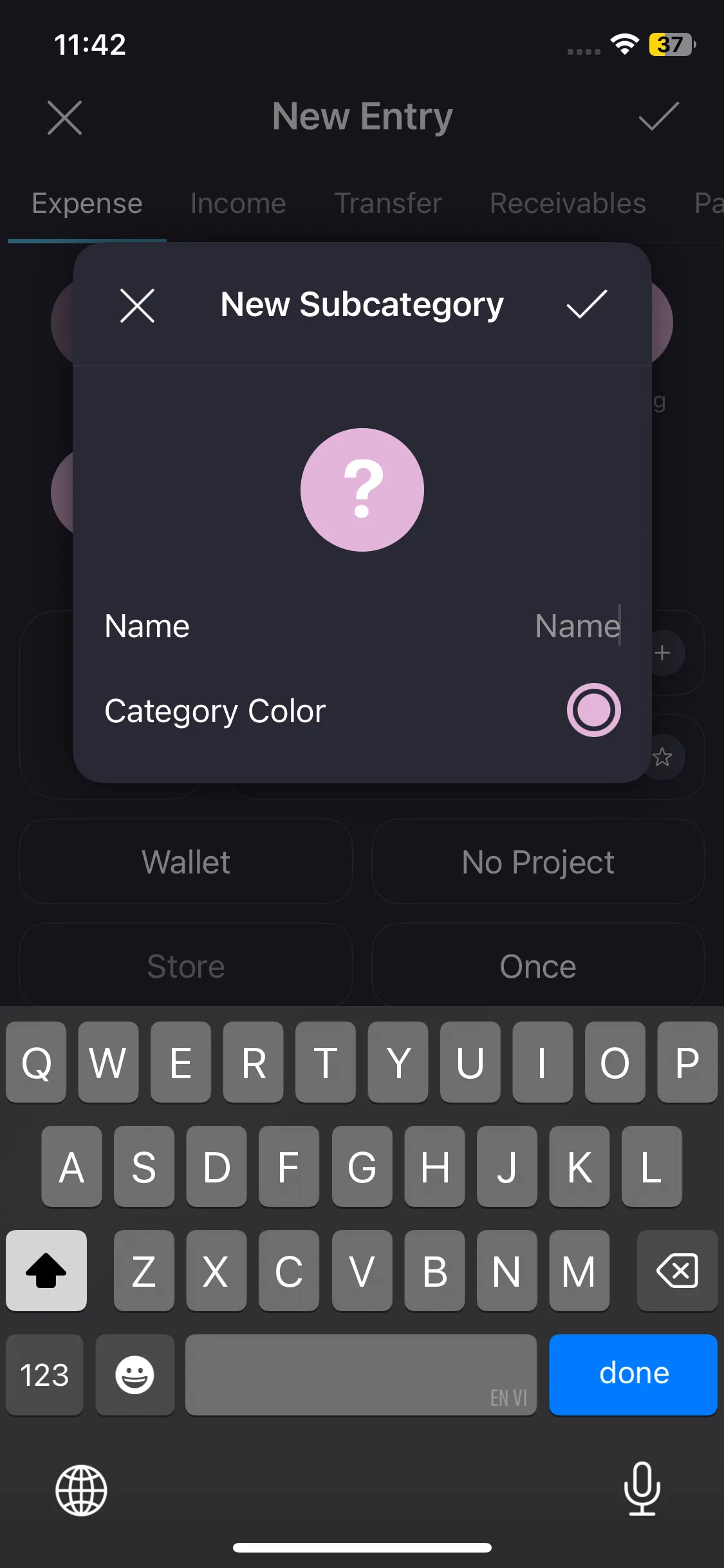Start dictation with the microphone icon

click(642, 1489)
